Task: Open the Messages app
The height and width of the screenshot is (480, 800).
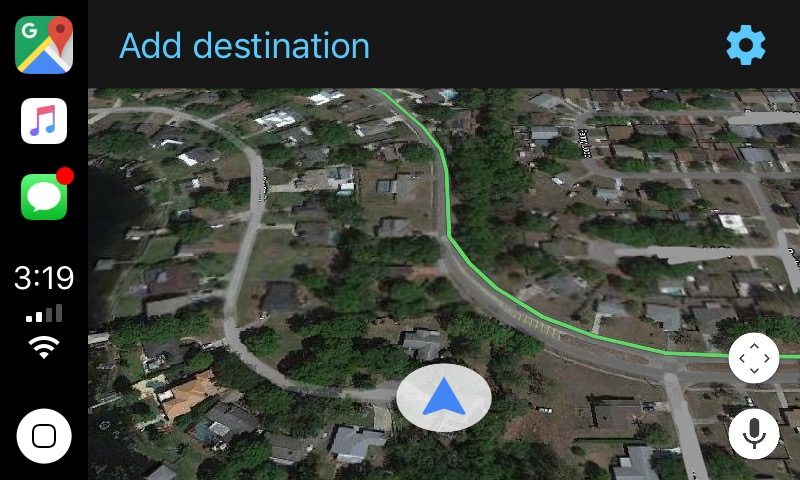Action: tap(44, 197)
